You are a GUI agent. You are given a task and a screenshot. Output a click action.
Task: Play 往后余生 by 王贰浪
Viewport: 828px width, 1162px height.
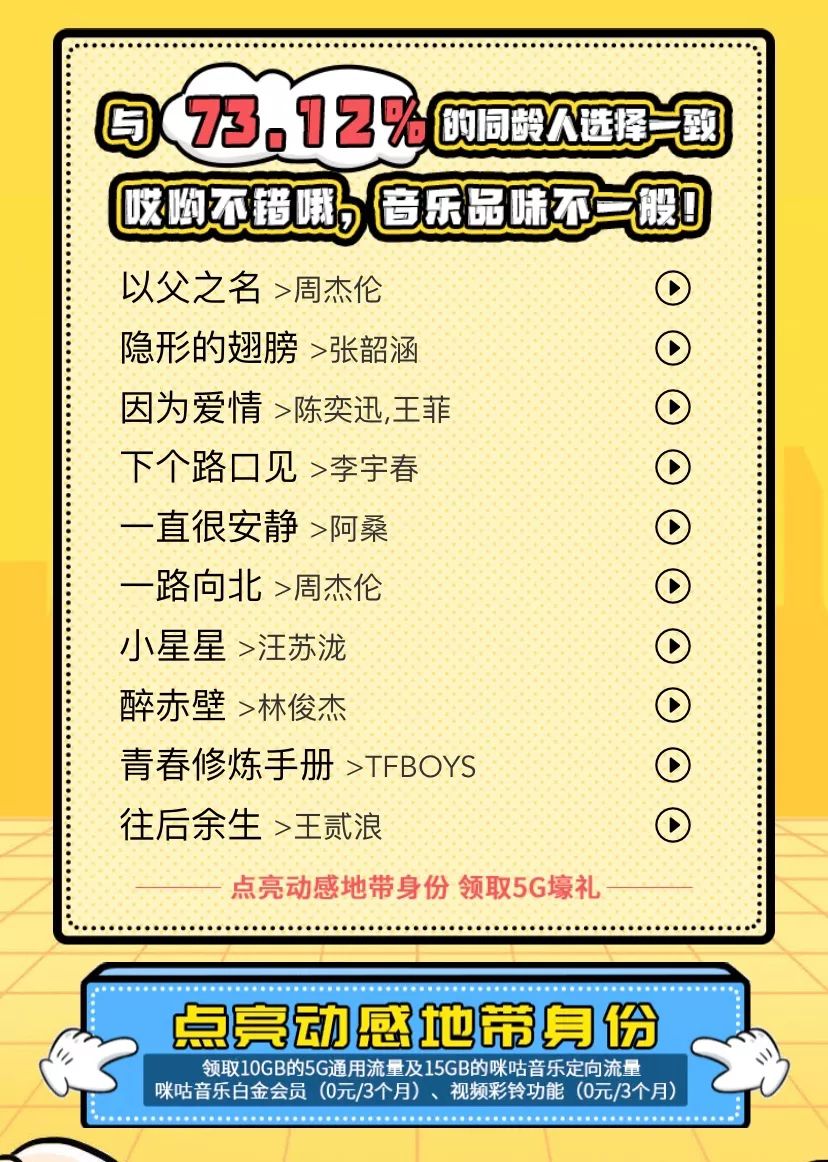(673, 826)
